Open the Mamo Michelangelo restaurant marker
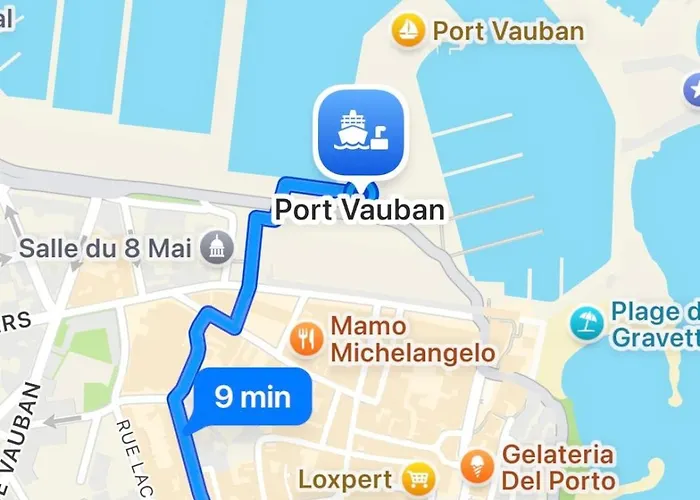Screen dimensions: 700x500 click(306, 340)
